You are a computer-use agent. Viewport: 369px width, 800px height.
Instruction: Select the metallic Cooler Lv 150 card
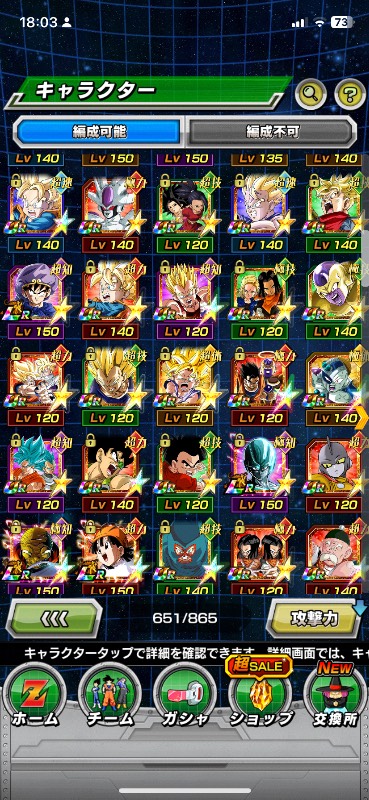[260, 474]
